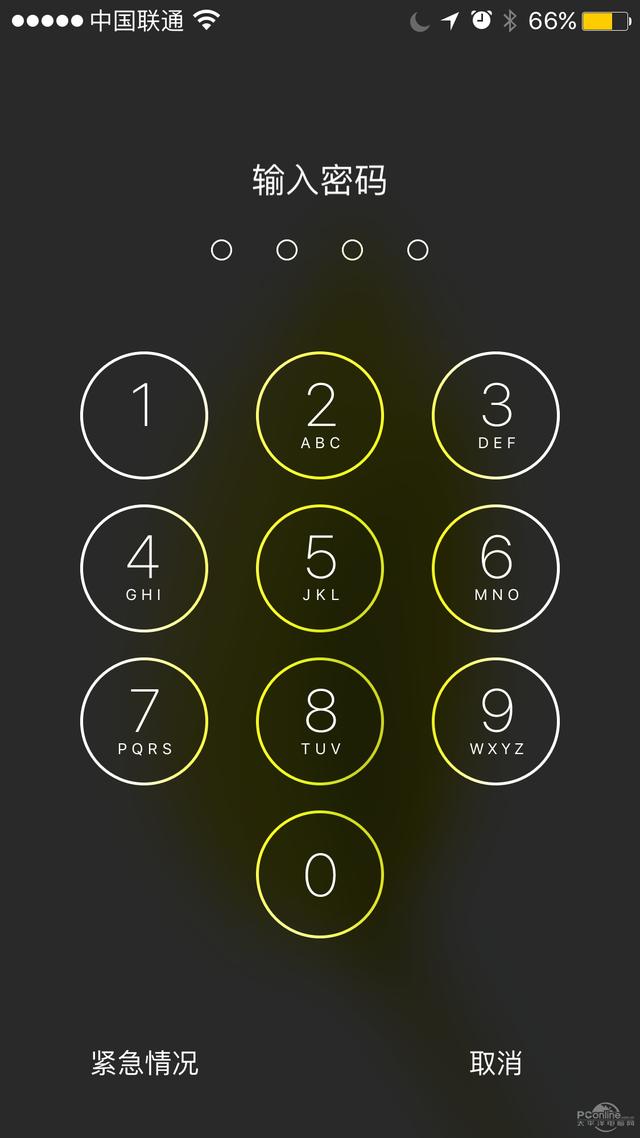Tap the 4 GHI key

pos(144,568)
